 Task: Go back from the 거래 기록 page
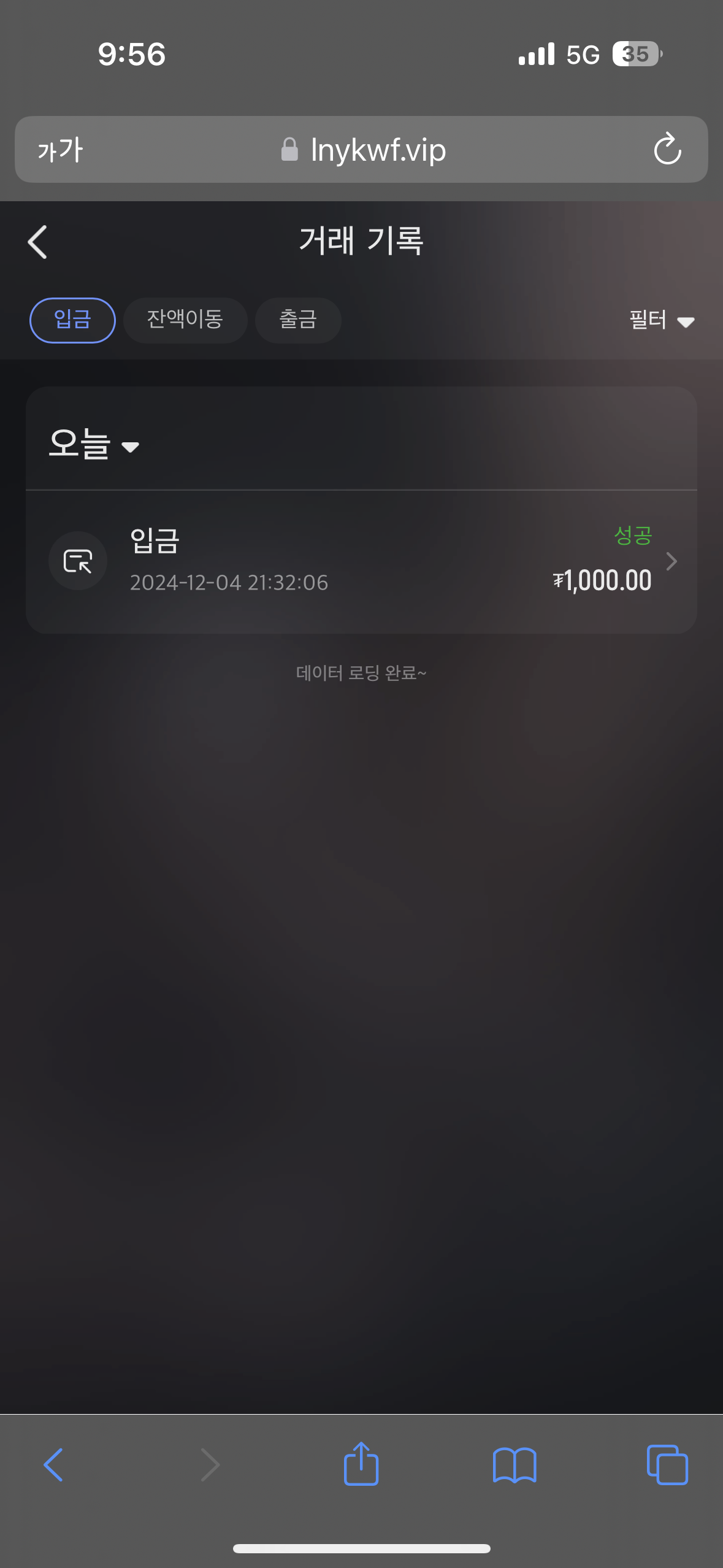(x=37, y=242)
